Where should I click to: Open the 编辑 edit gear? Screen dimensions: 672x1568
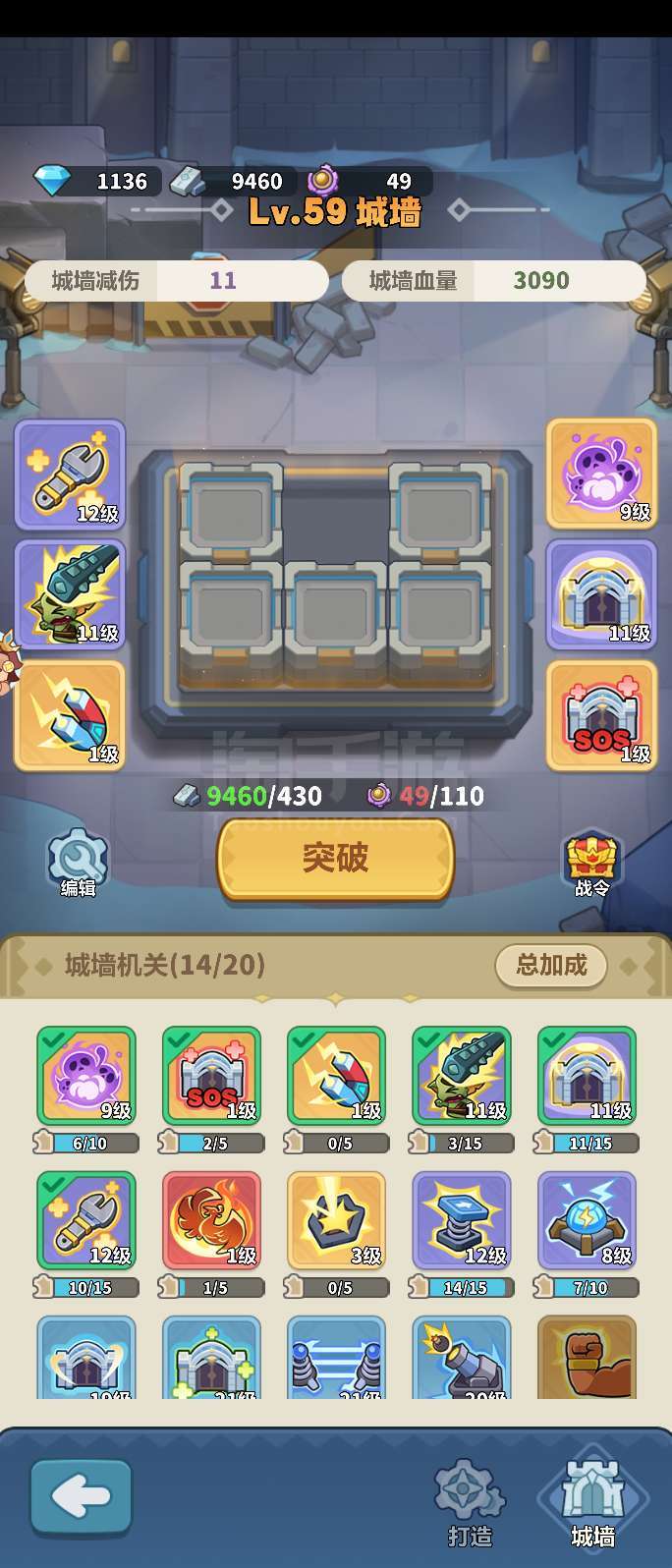pyautogui.click(x=78, y=862)
